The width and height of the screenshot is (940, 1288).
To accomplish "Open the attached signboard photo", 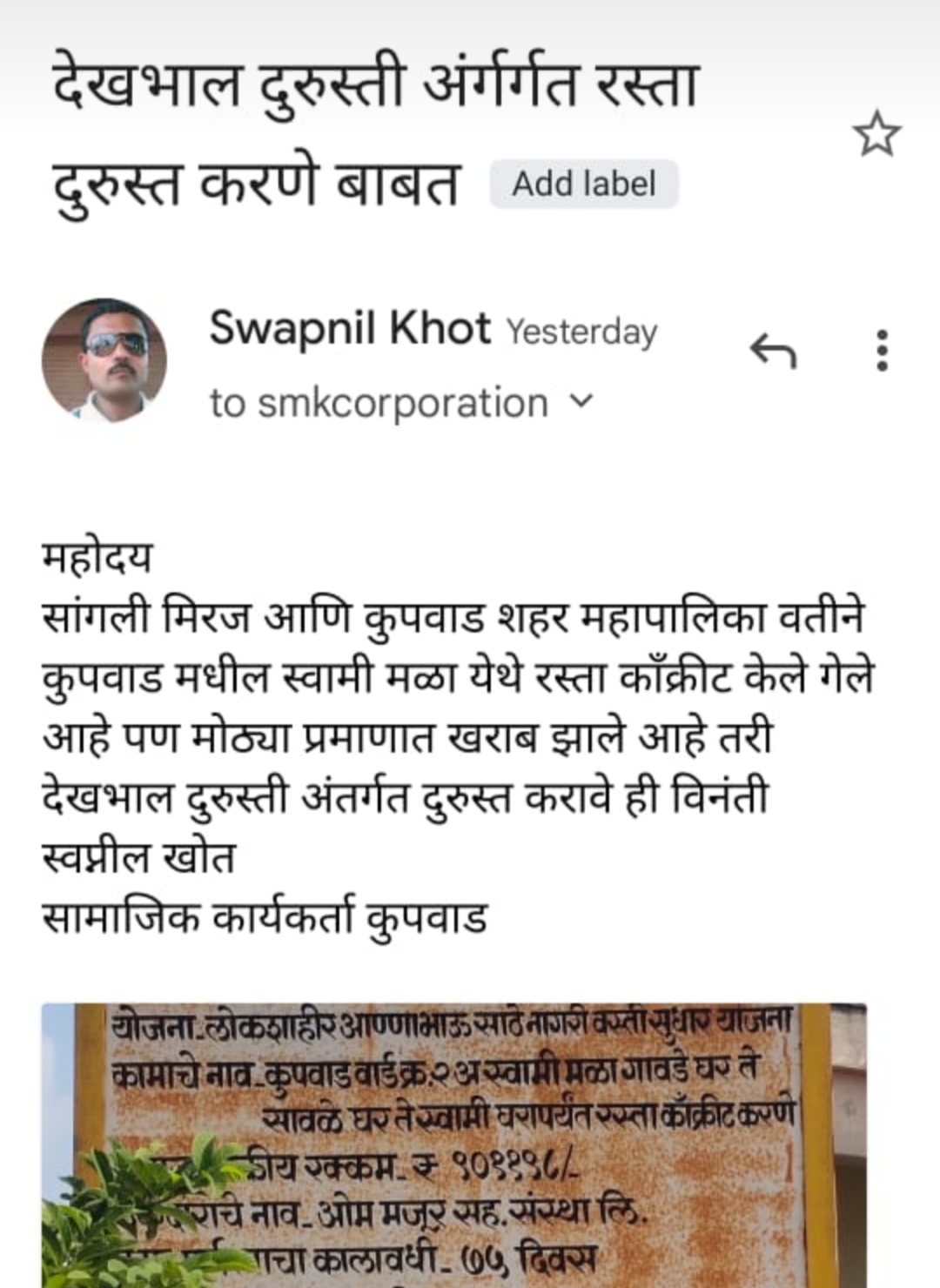I will (x=453, y=1144).
